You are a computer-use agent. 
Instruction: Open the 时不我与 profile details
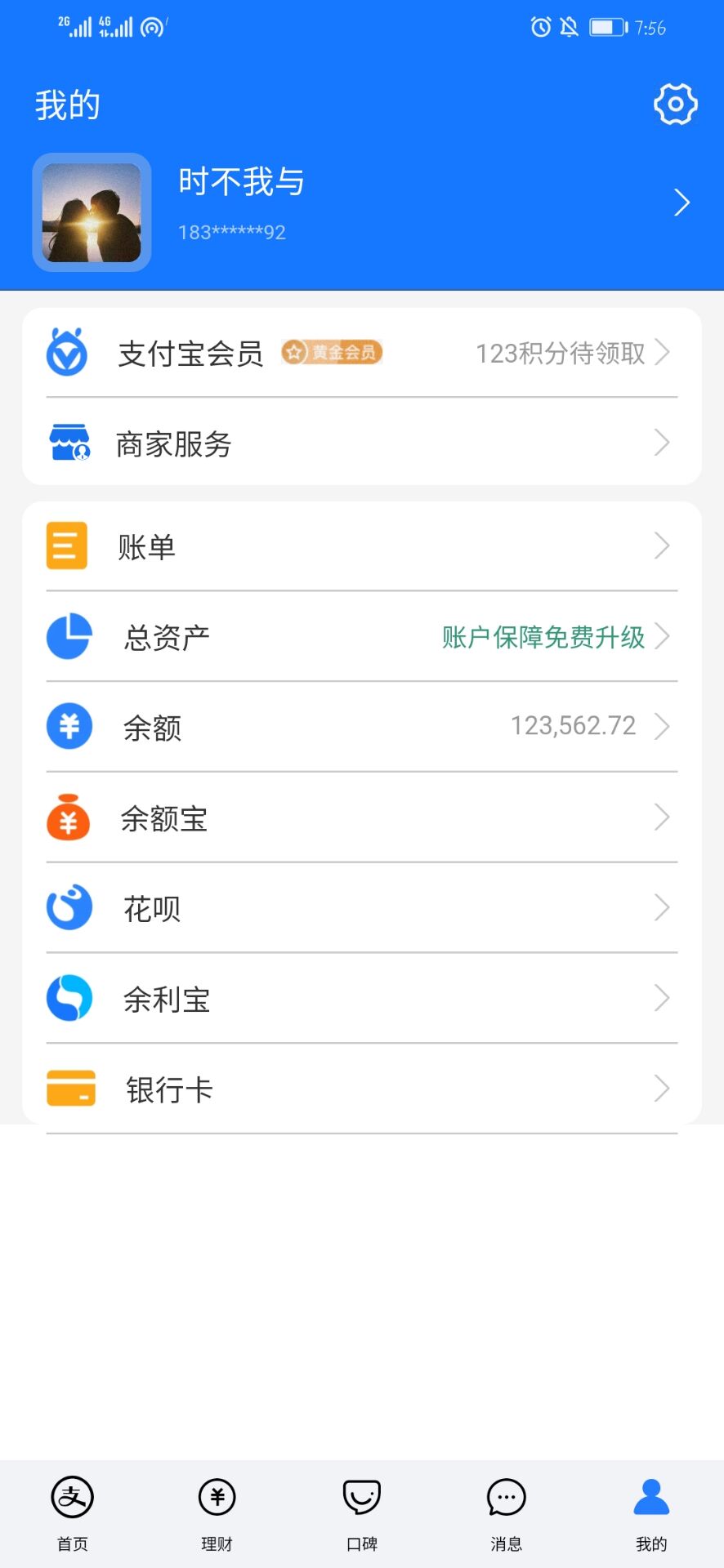click(361, 204)
